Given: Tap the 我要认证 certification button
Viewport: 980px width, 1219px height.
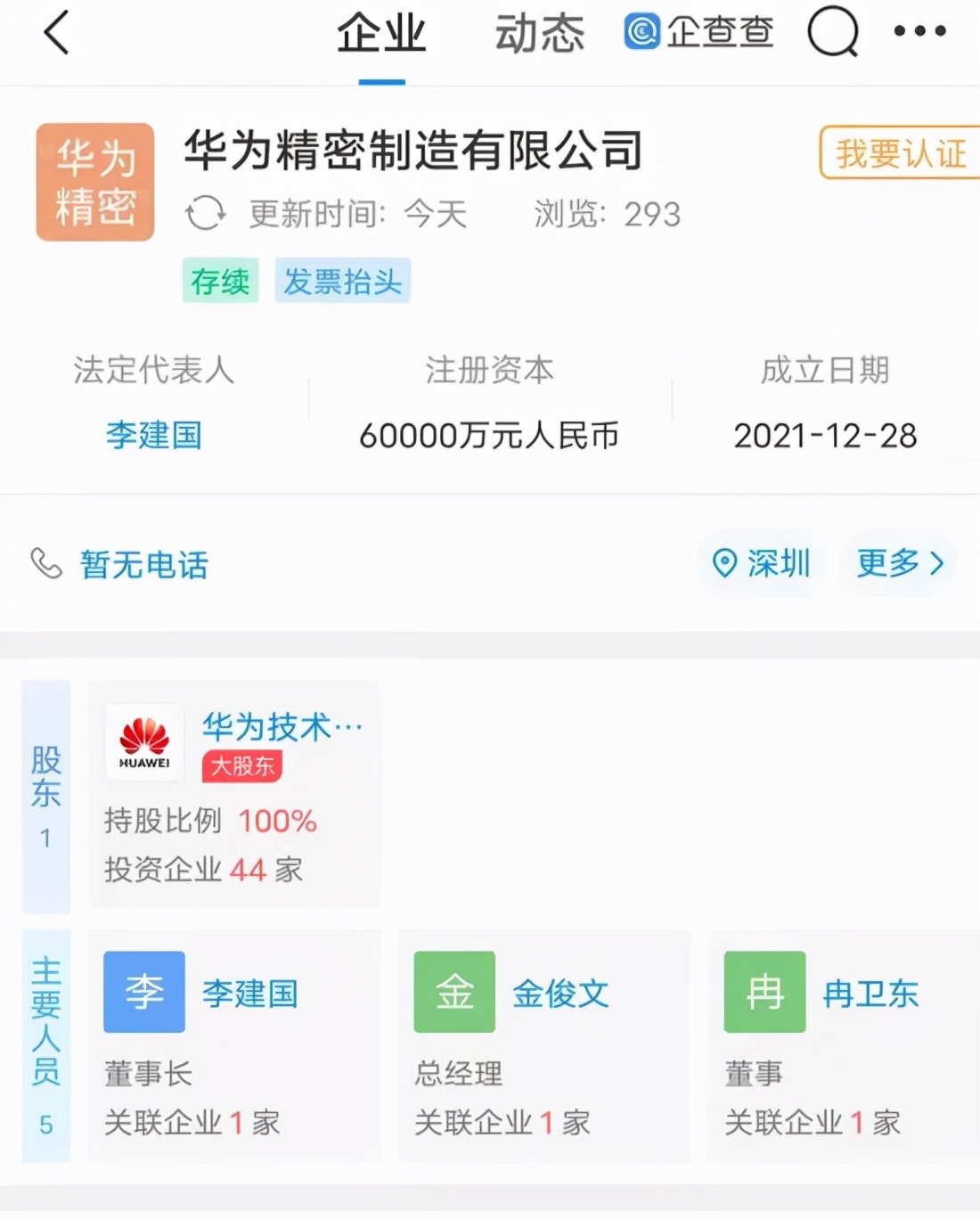Looking at the screenshot, I should tap(896, 153).
